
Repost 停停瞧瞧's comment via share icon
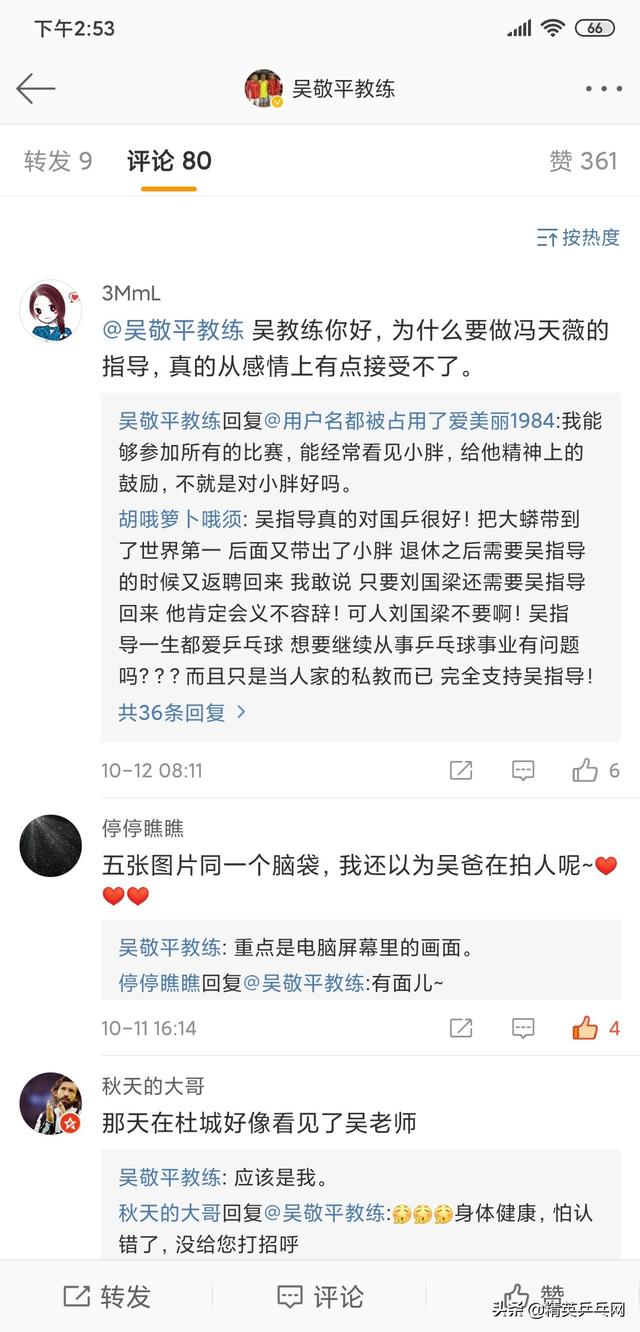[x=461, y=1028]
